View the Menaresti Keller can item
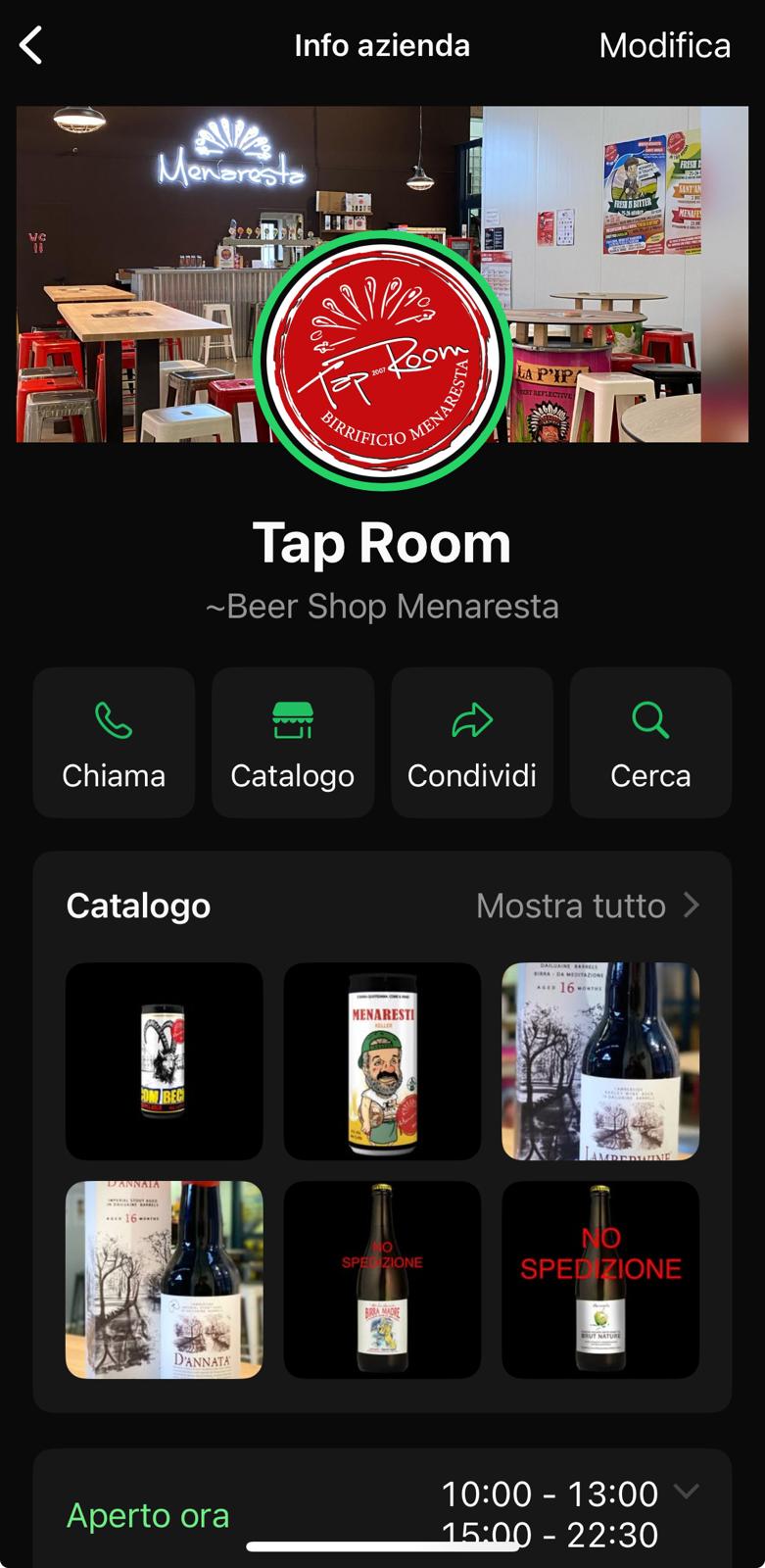 [382, 1061]
